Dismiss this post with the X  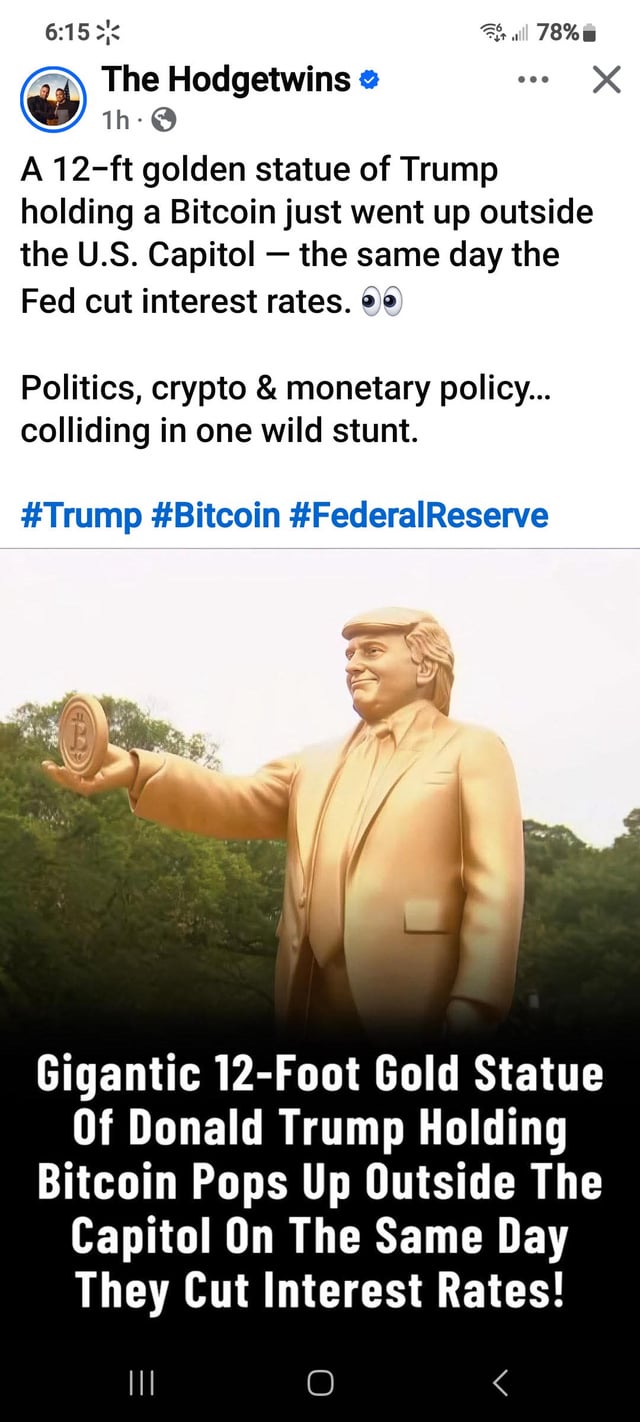coord(606,80)
